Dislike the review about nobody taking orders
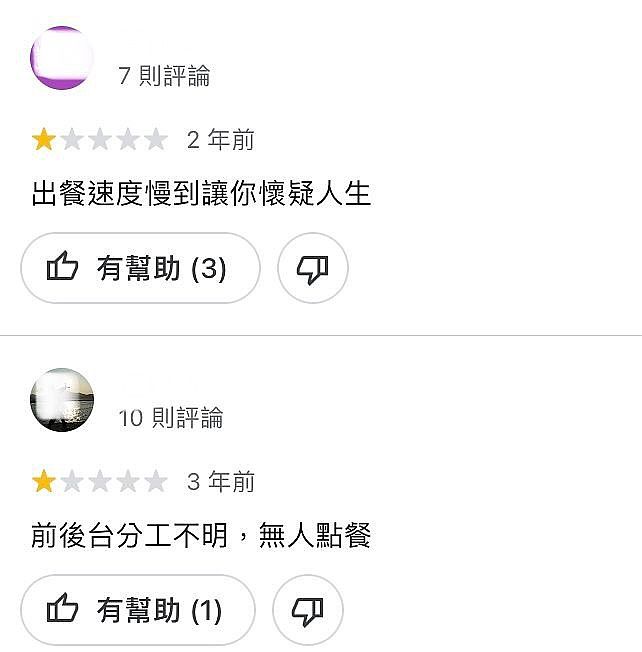This screenshot has width=642, height=652. pyautogui.click(x=308, y=610)
